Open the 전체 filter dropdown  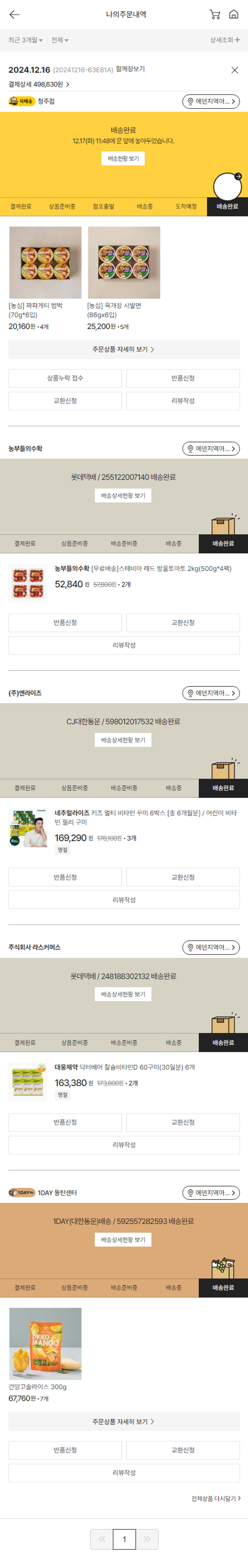pos(60,40)
